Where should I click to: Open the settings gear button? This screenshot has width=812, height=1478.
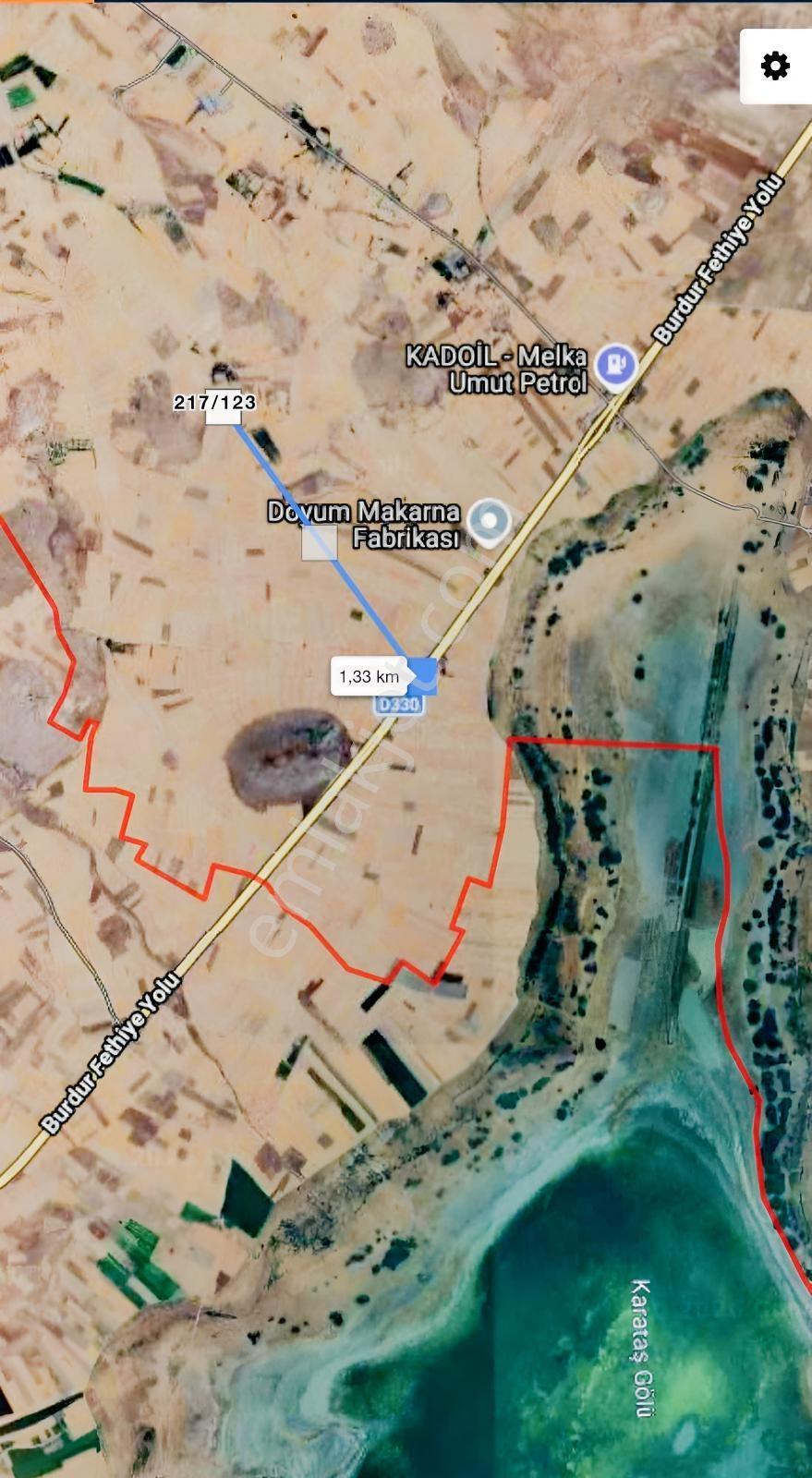point(775,67)
